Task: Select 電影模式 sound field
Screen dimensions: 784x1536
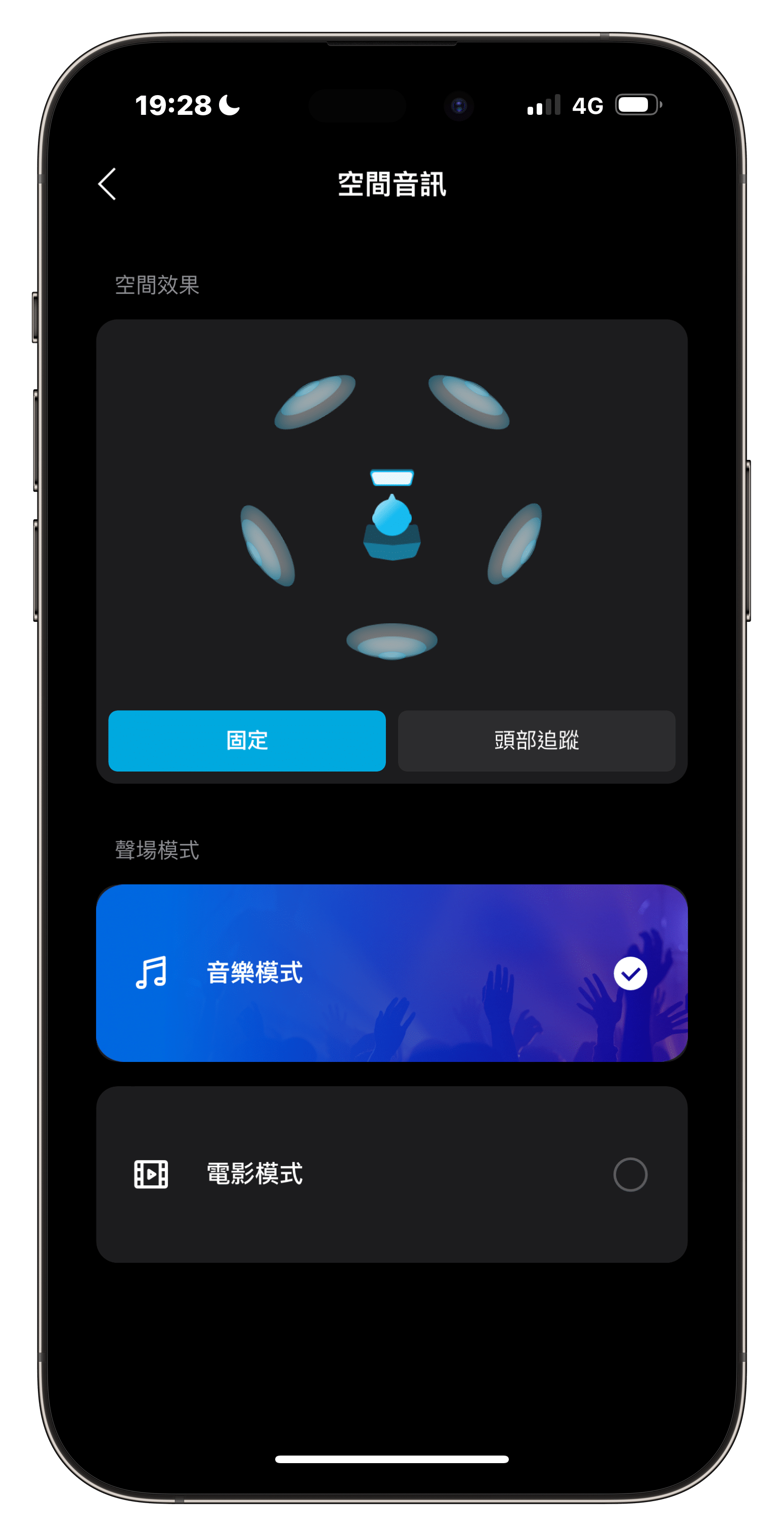Action: 391,1174
